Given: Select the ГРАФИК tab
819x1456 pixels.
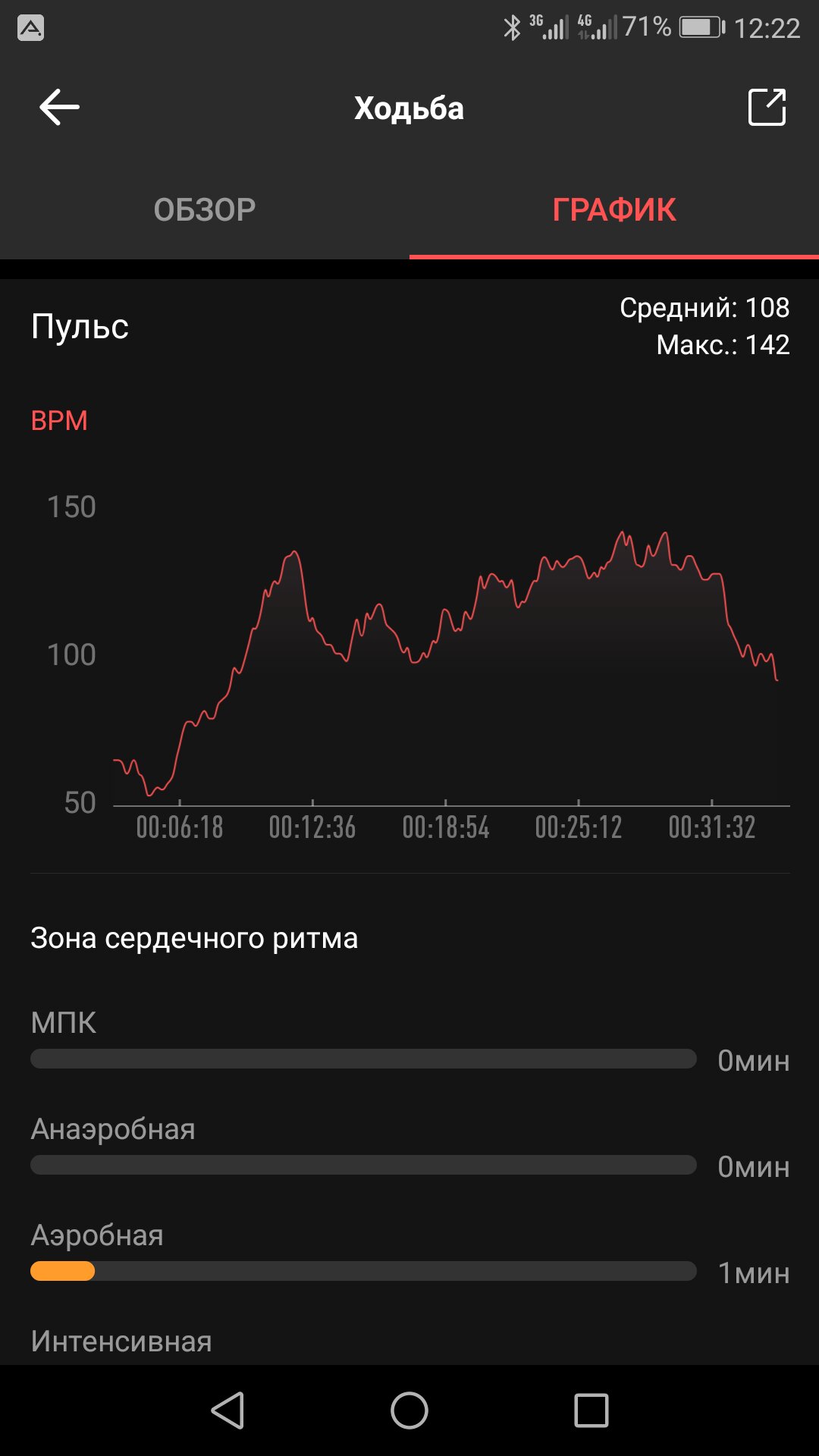Looking at the screenshot, I should point(614,209).
